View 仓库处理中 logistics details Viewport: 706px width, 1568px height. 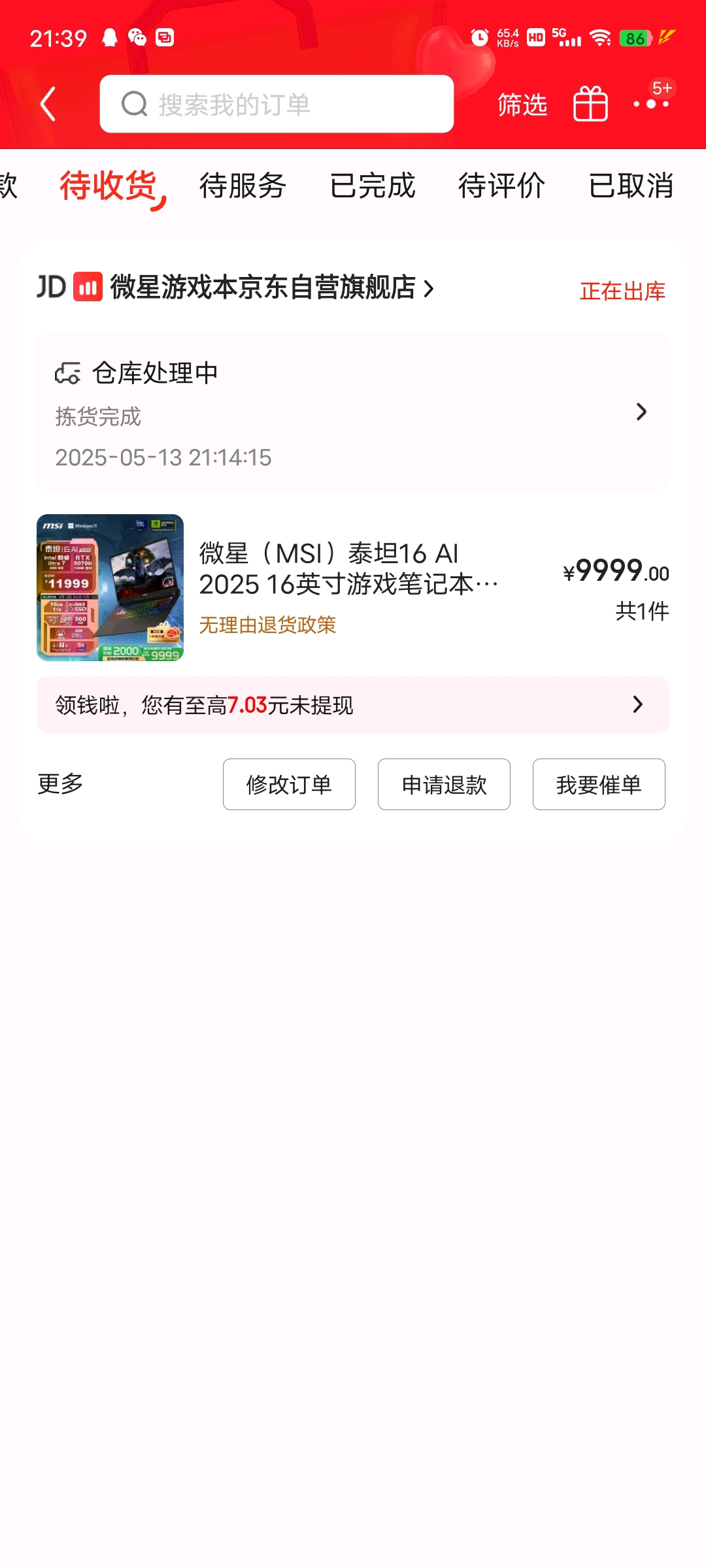(x=353, y=412)
